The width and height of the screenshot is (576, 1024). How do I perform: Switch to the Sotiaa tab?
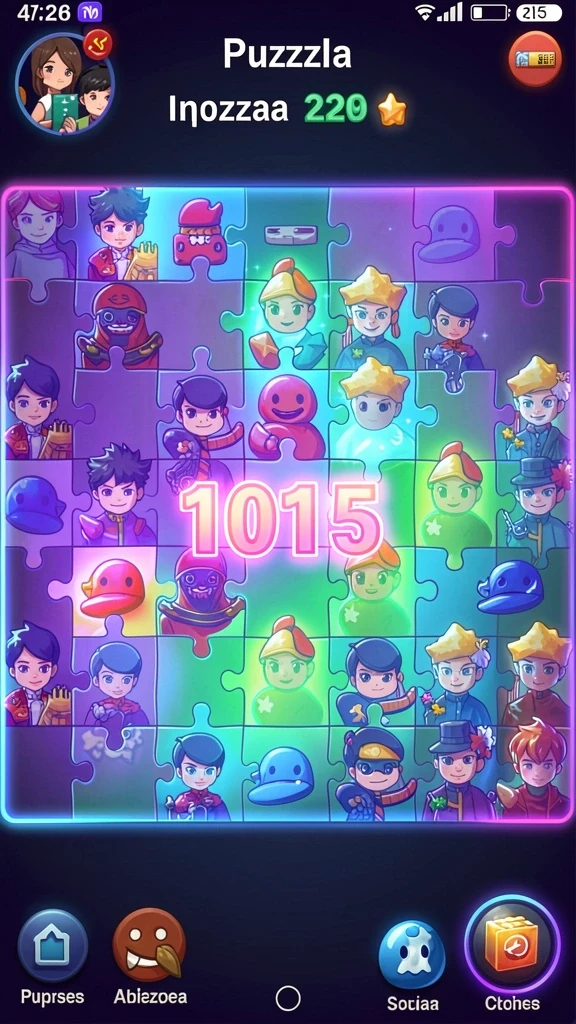(x=411, y=954)
